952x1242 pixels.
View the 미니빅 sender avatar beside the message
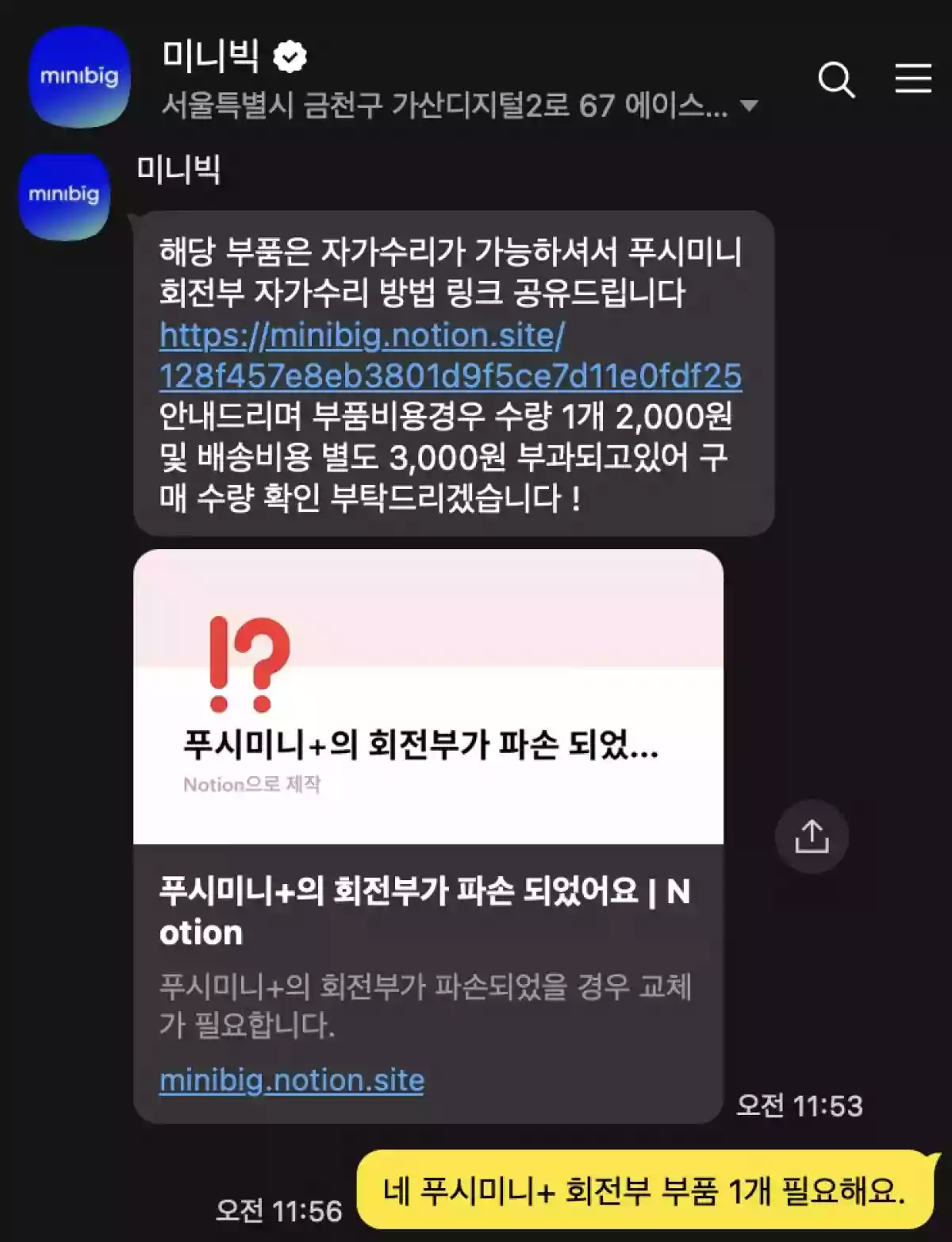[x=64, y=196]
